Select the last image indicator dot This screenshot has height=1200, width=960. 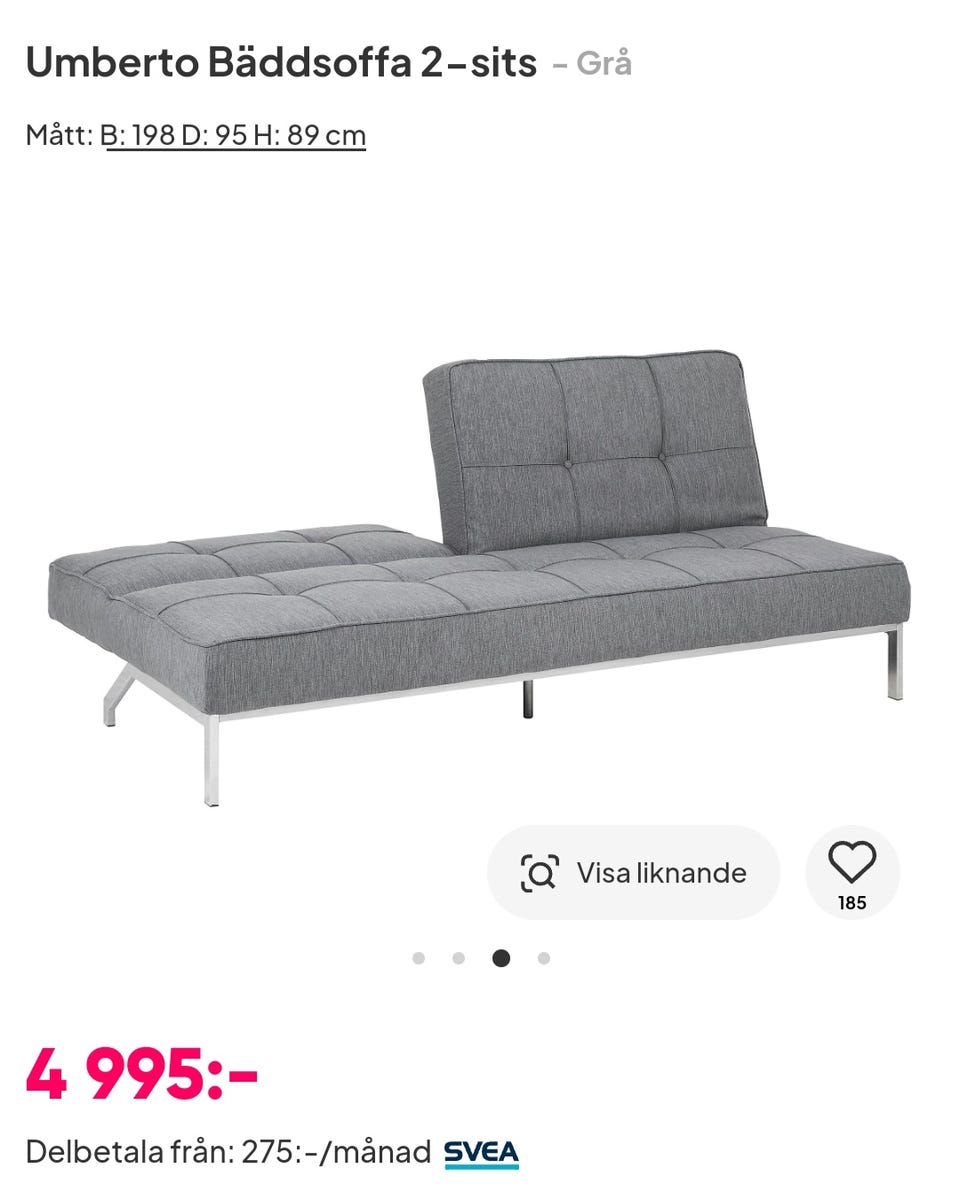[x=544, y=958]
